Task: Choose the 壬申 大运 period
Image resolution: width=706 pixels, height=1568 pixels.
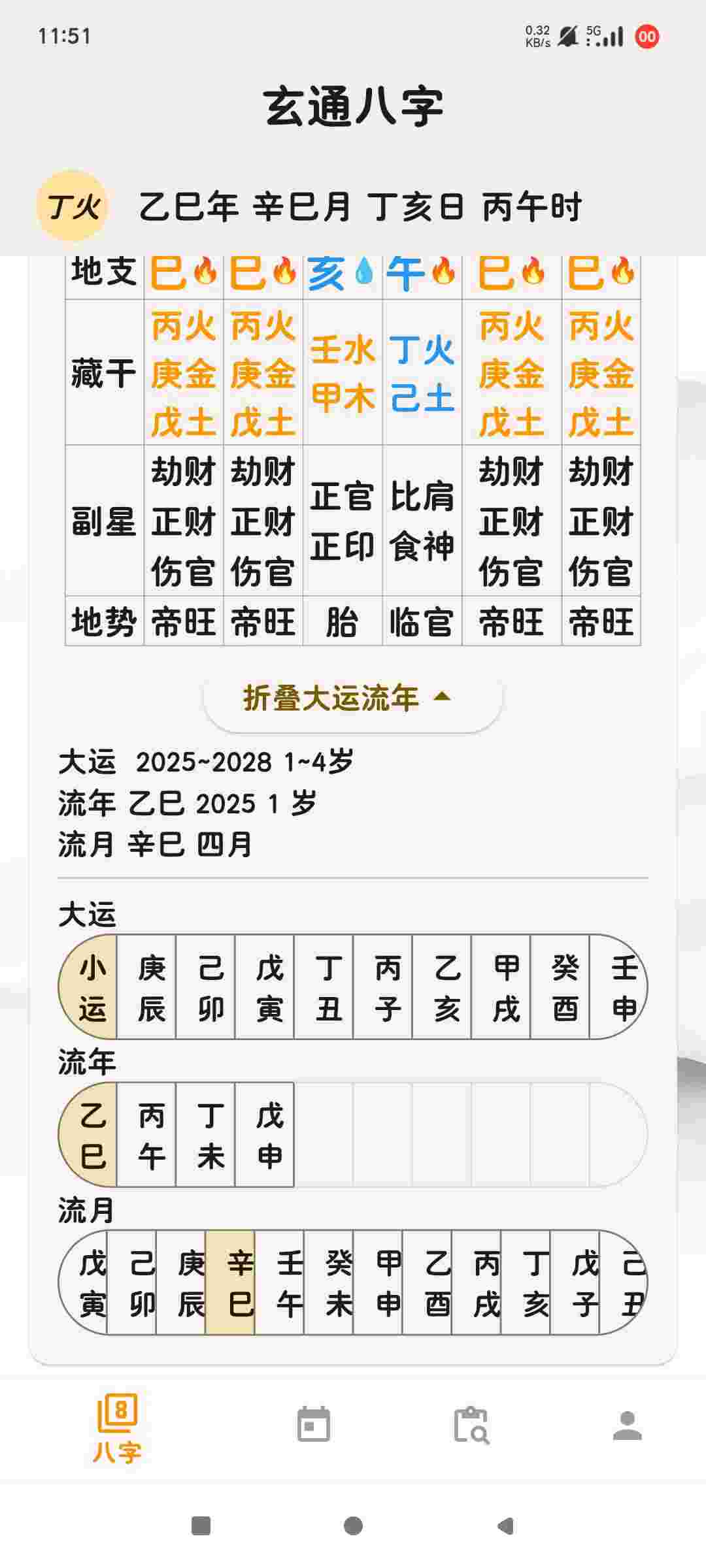Action: (622, 987)
